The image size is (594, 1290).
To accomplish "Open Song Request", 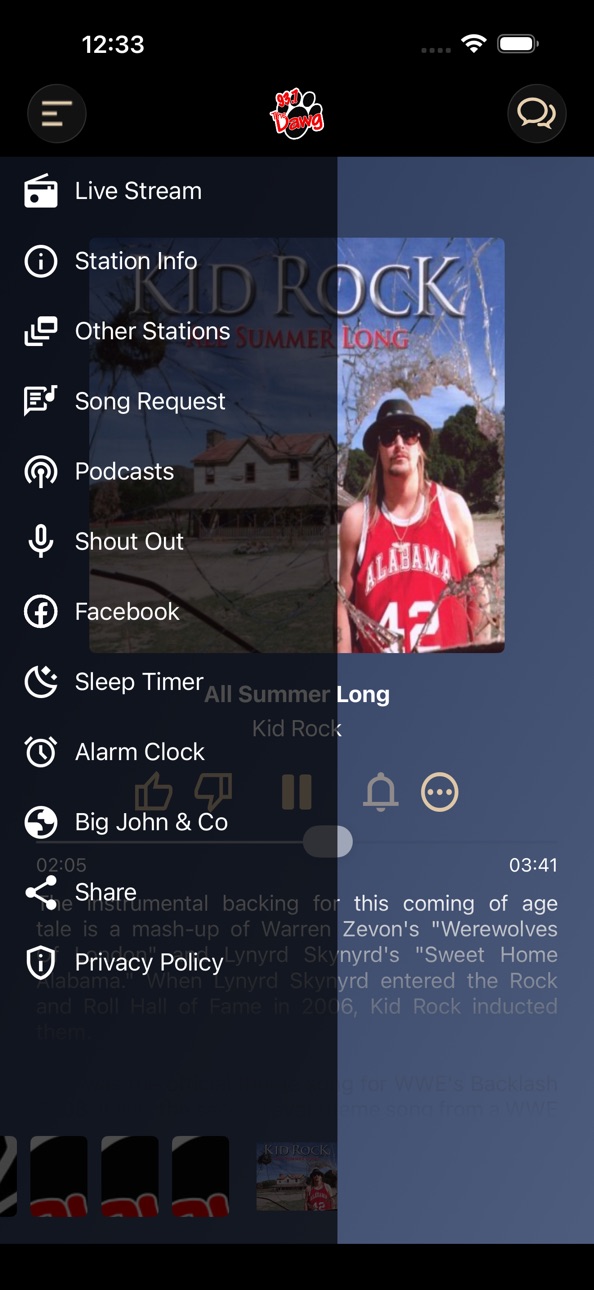I will 168,401.
